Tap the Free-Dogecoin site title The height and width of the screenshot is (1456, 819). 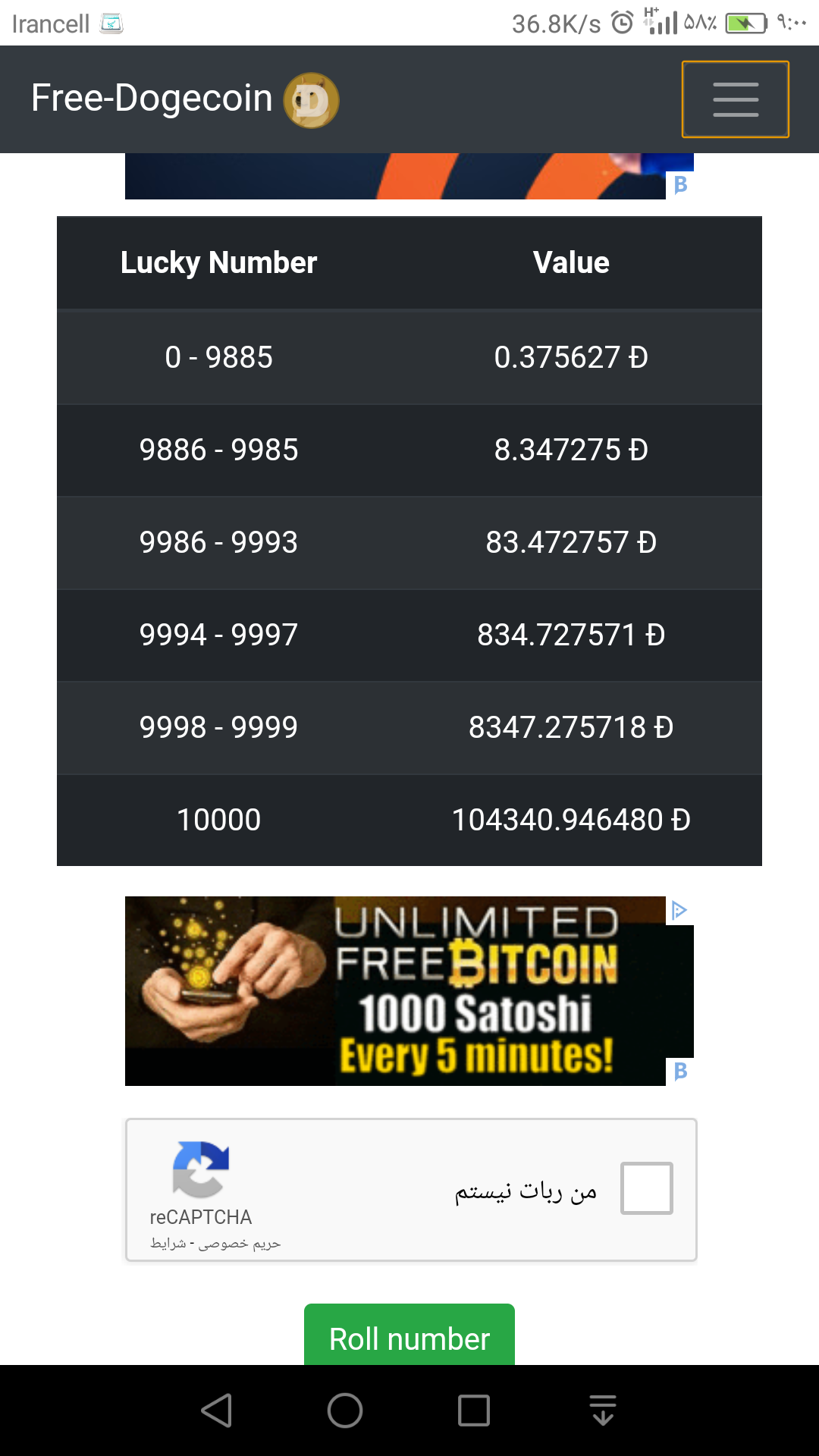click(x=152, y=99)
